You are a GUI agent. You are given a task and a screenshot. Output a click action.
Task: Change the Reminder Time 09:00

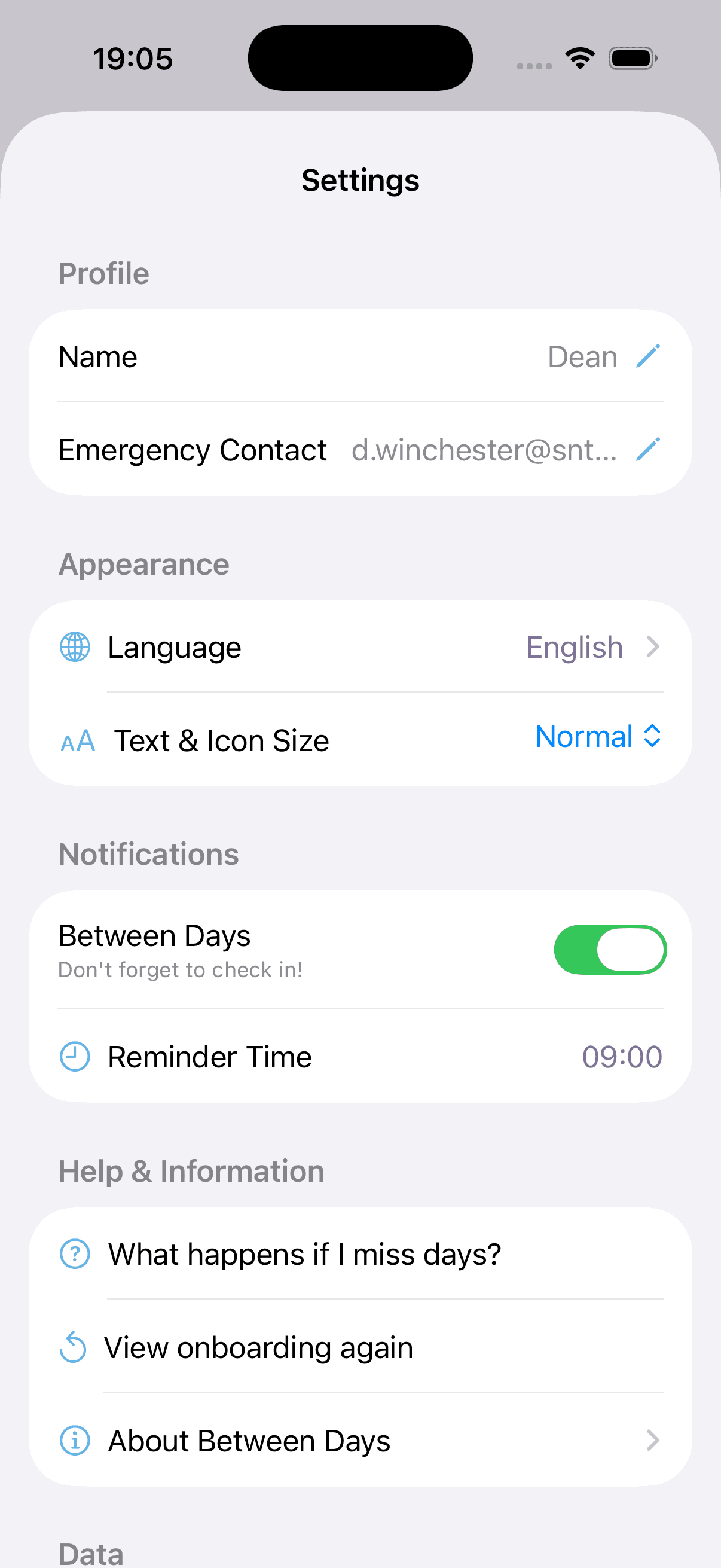coord(621,1057)
